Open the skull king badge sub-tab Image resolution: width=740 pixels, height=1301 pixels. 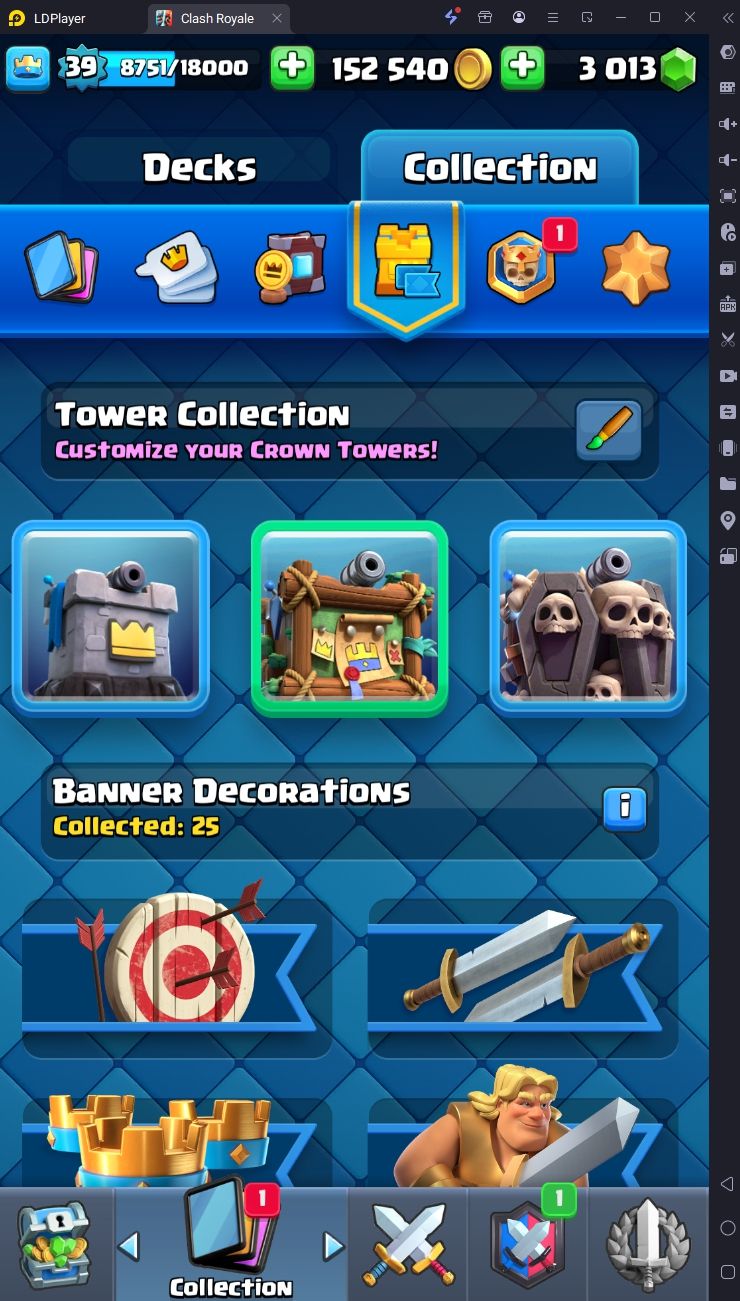click(x=520, y=268)
